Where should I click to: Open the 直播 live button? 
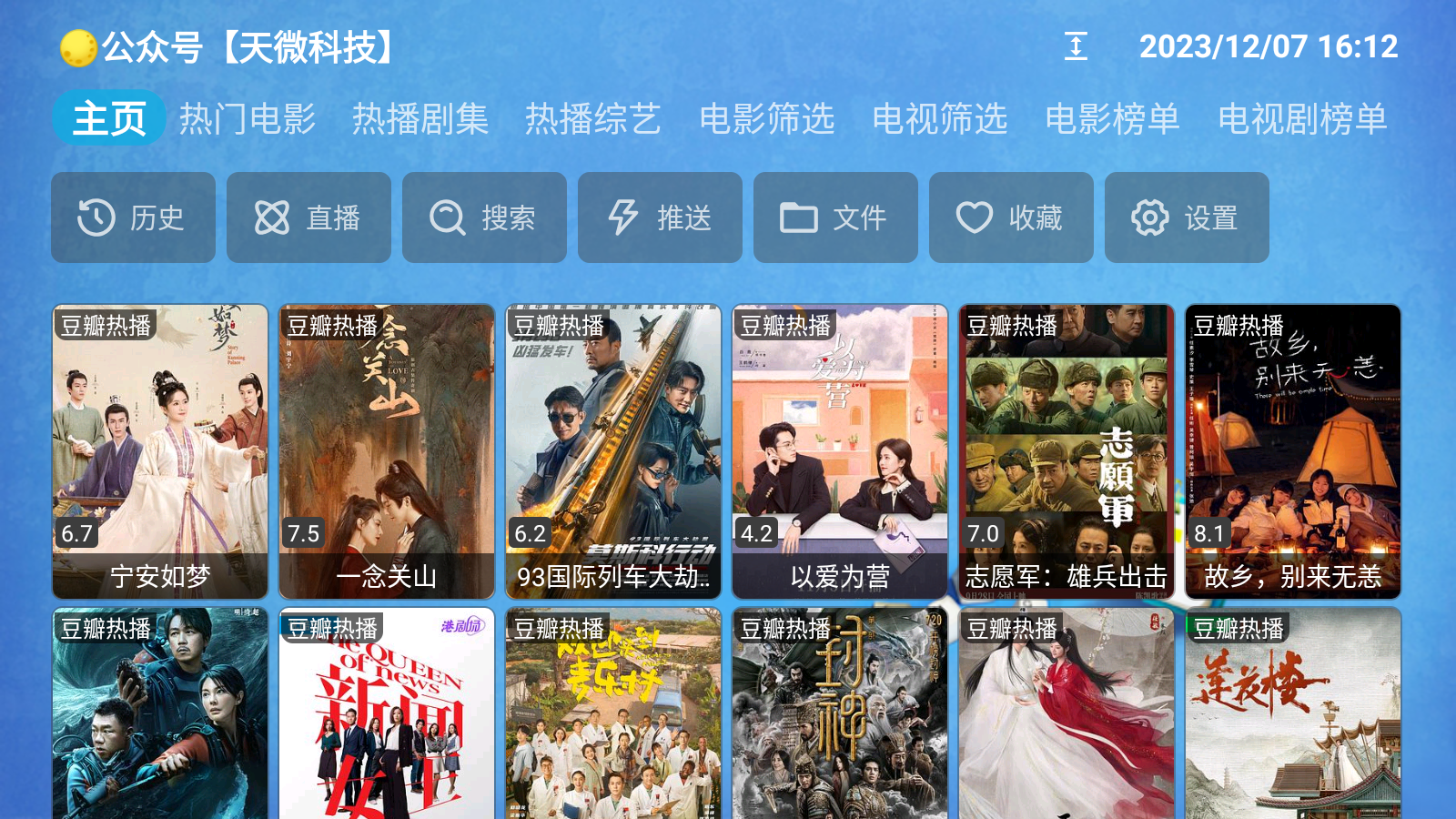pos(308,217)
